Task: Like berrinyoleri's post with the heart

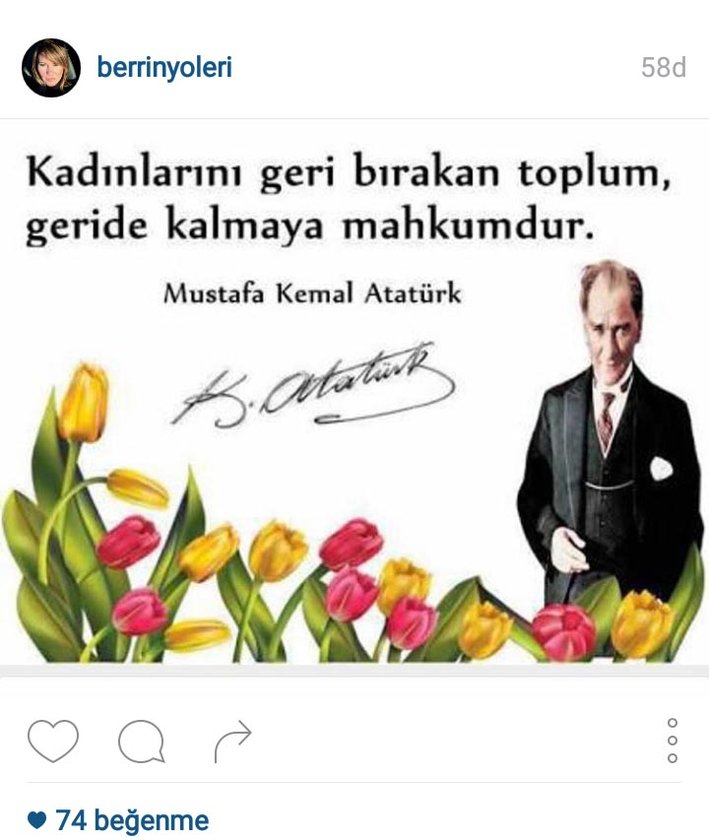Action: tap(52, 741)
